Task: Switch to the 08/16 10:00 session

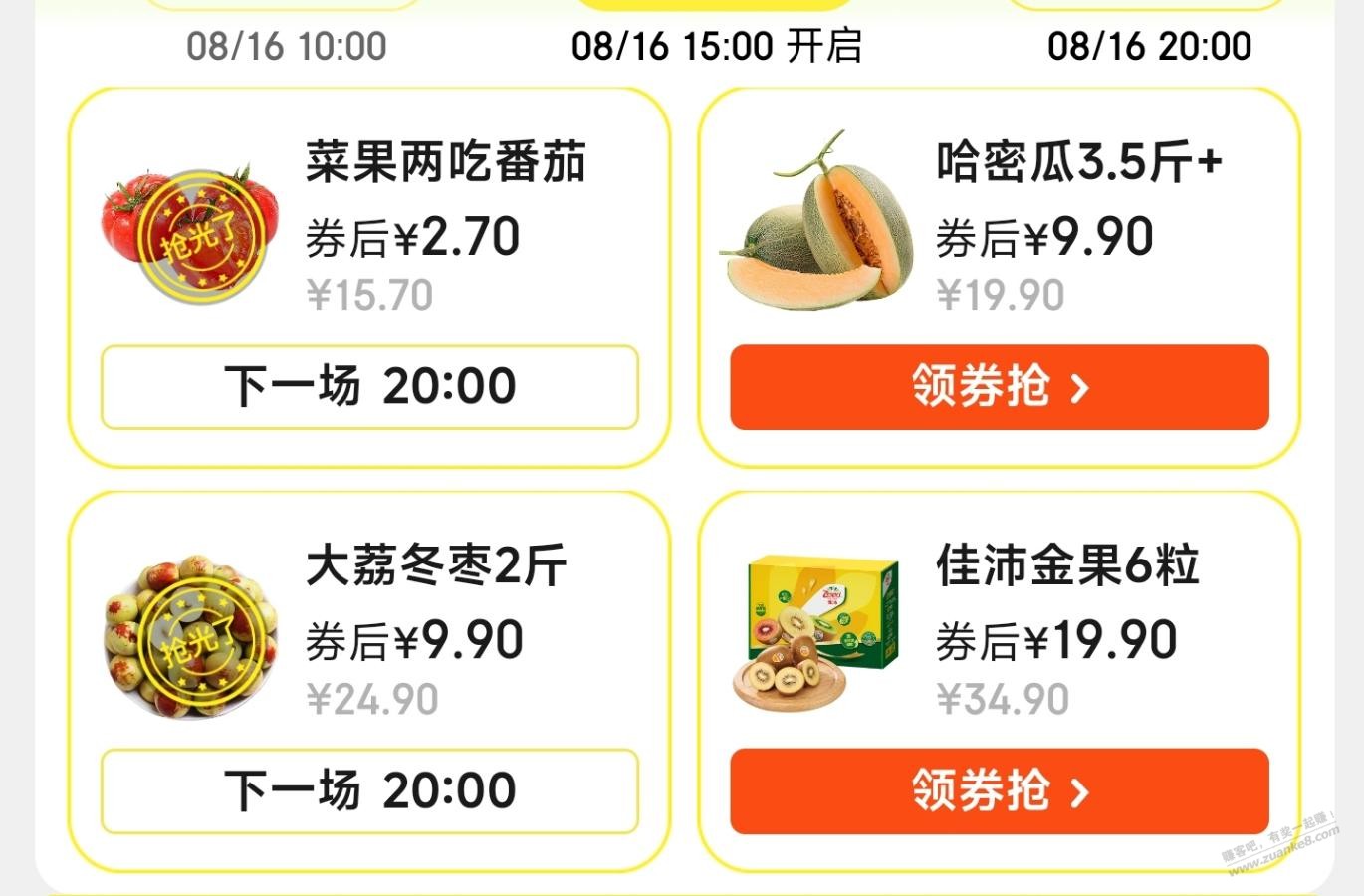Action: (x=287, y=46)
